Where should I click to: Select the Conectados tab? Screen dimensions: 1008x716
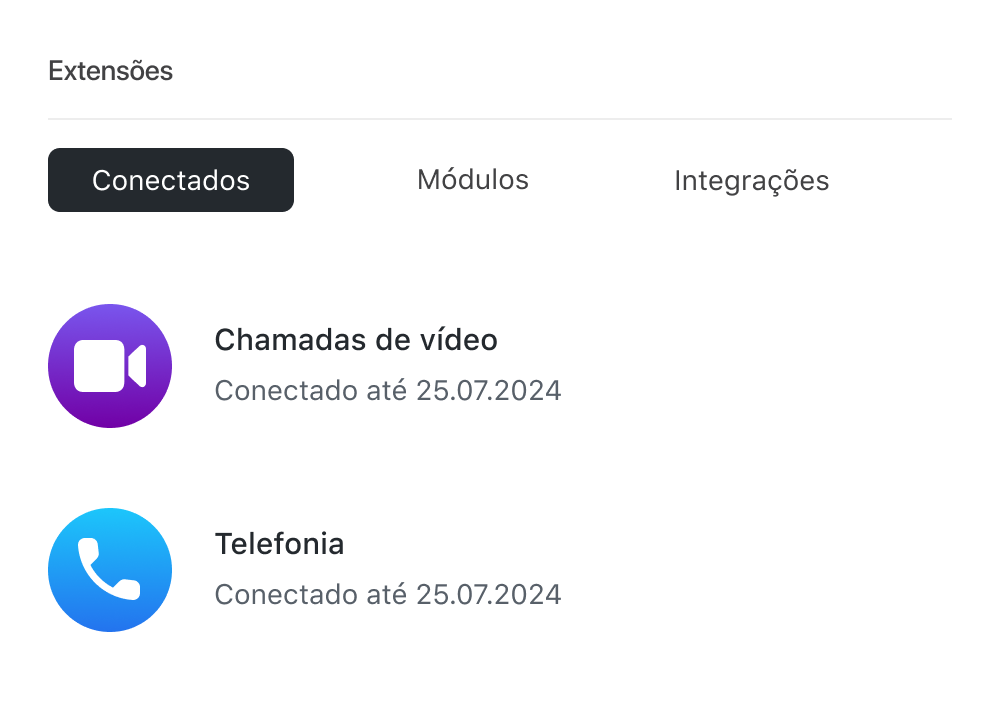click(171, 180)
